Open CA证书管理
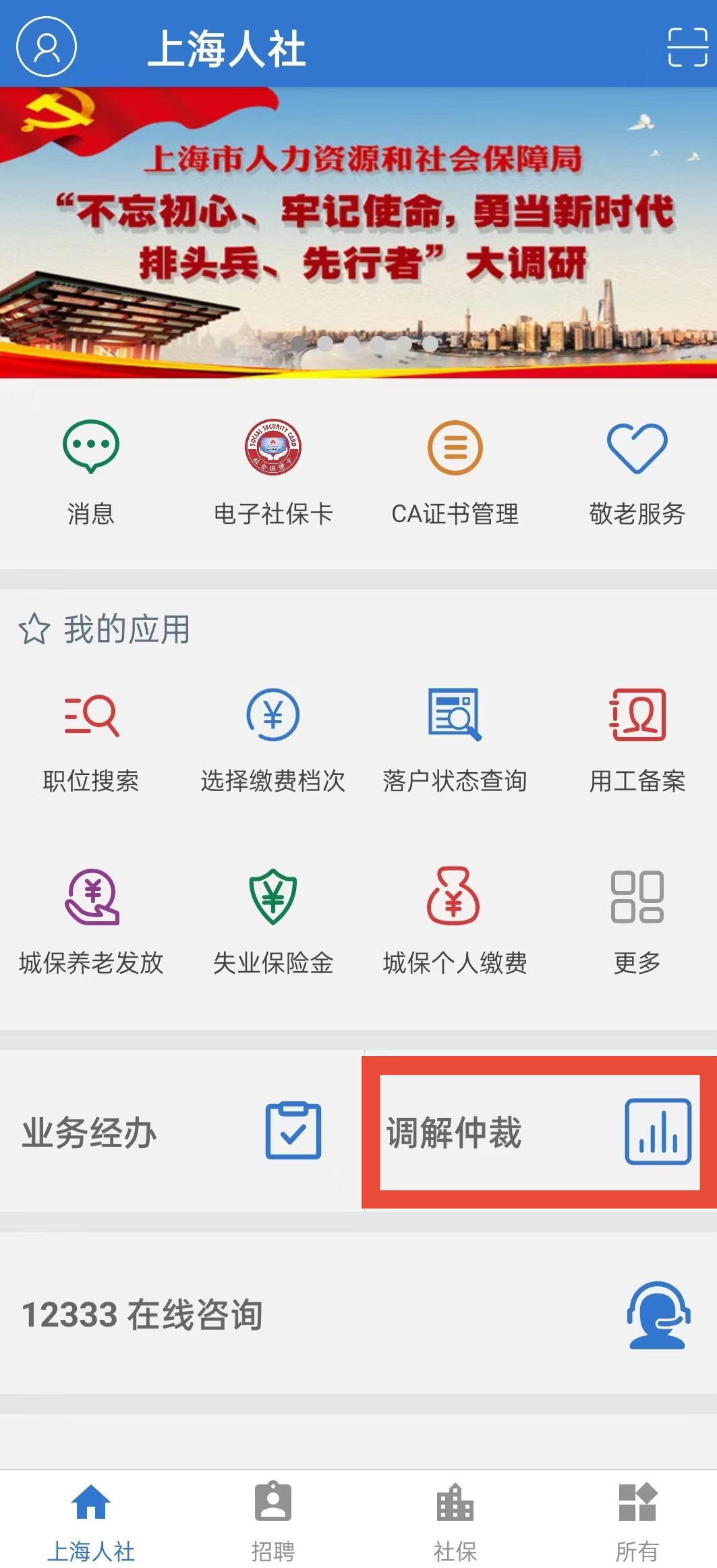Image resolution: width=717 pixels, height=1568 pixels. (455, 471)
